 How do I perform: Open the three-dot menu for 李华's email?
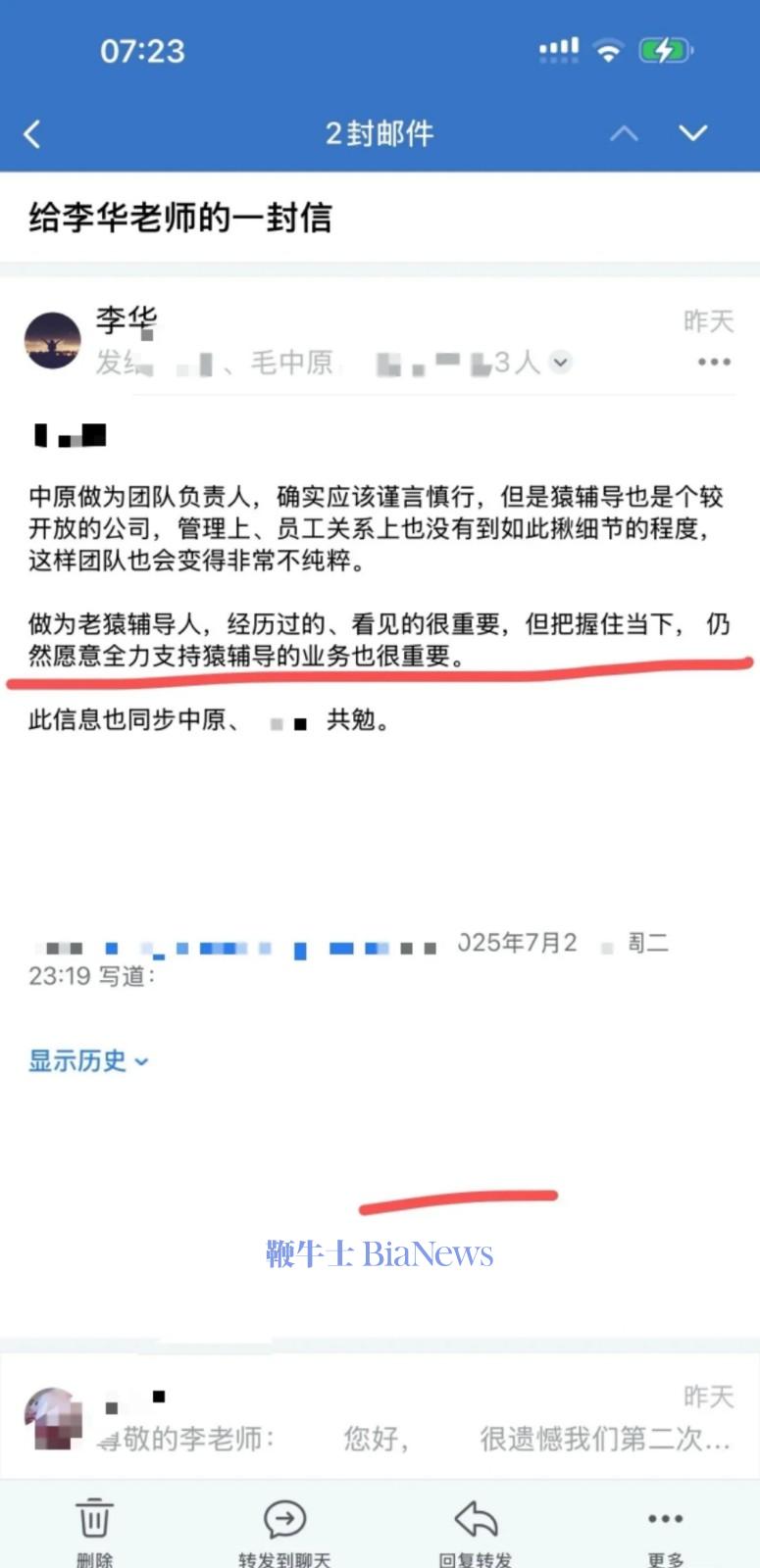point(713,362)
